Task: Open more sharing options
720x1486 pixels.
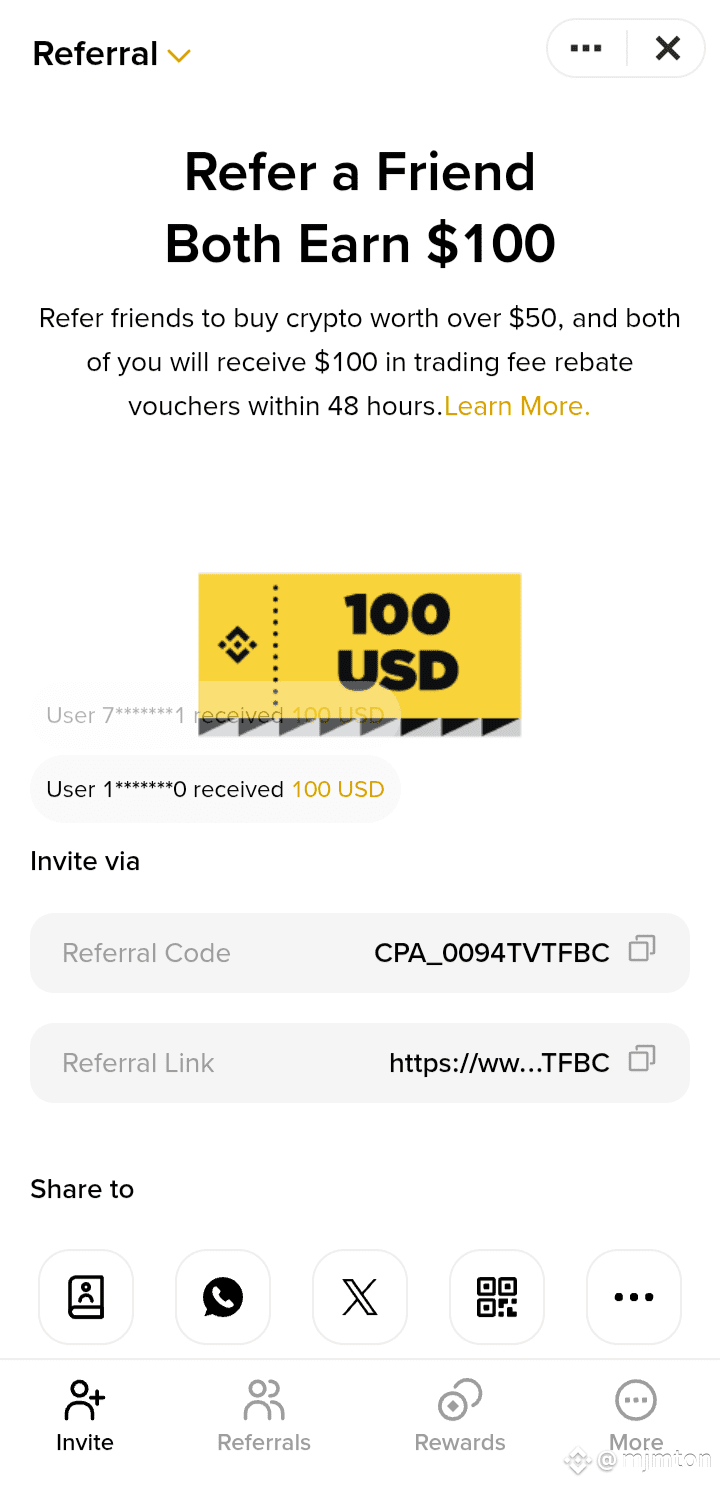Action: 633,1297
